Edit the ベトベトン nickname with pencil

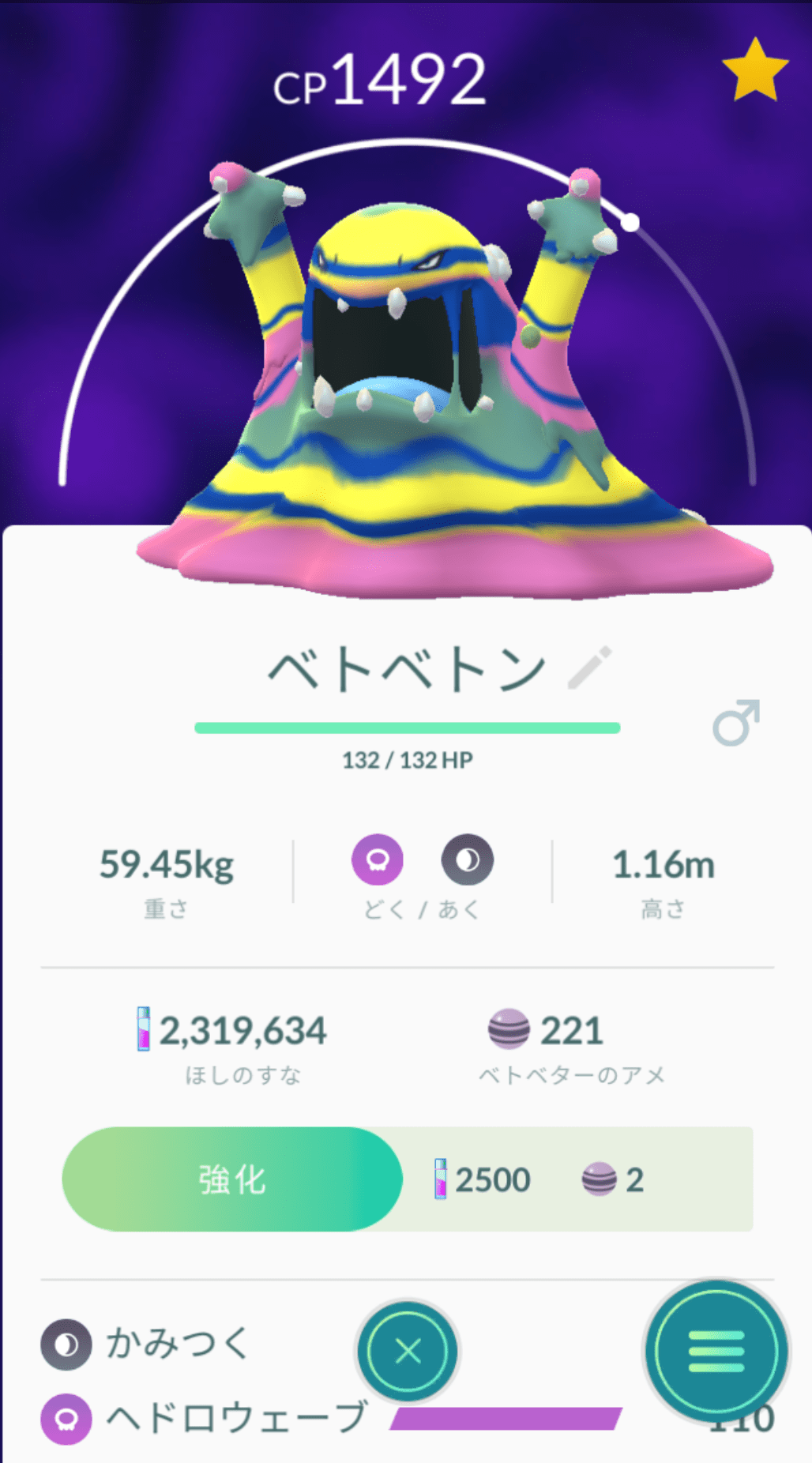click(x=589, y=668)
